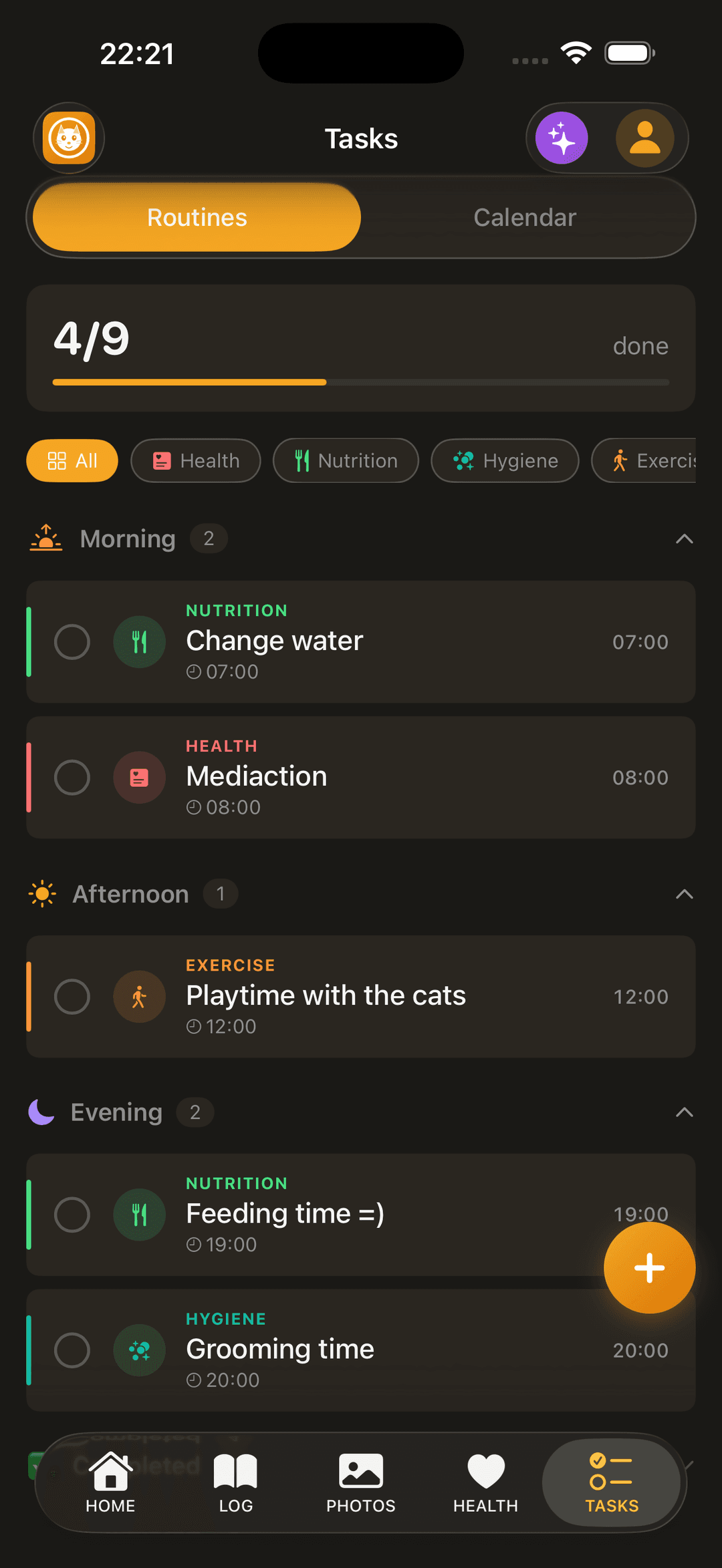Collapse the Afternoon section

684,893
